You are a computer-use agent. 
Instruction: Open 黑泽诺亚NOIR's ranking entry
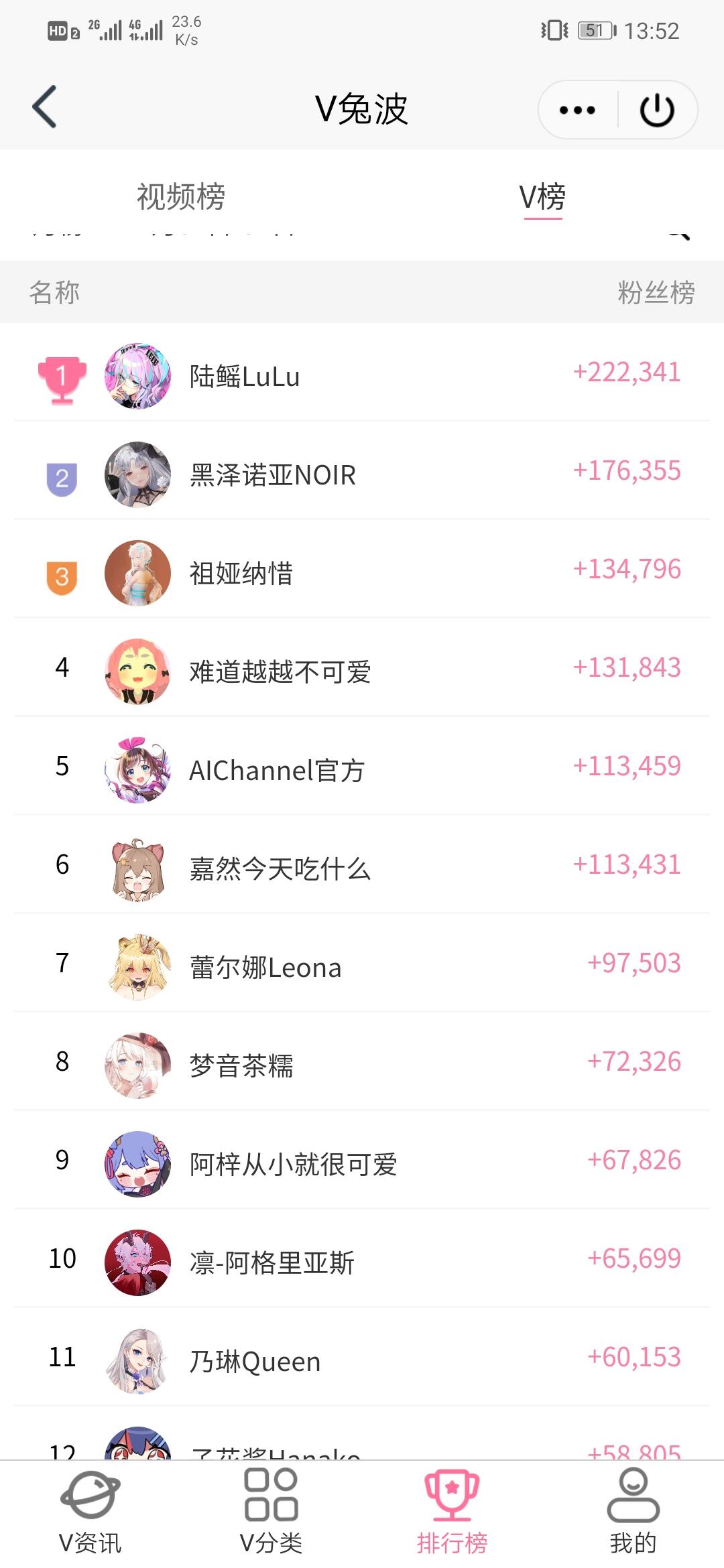pyautogui.click(x=362, y=474)
